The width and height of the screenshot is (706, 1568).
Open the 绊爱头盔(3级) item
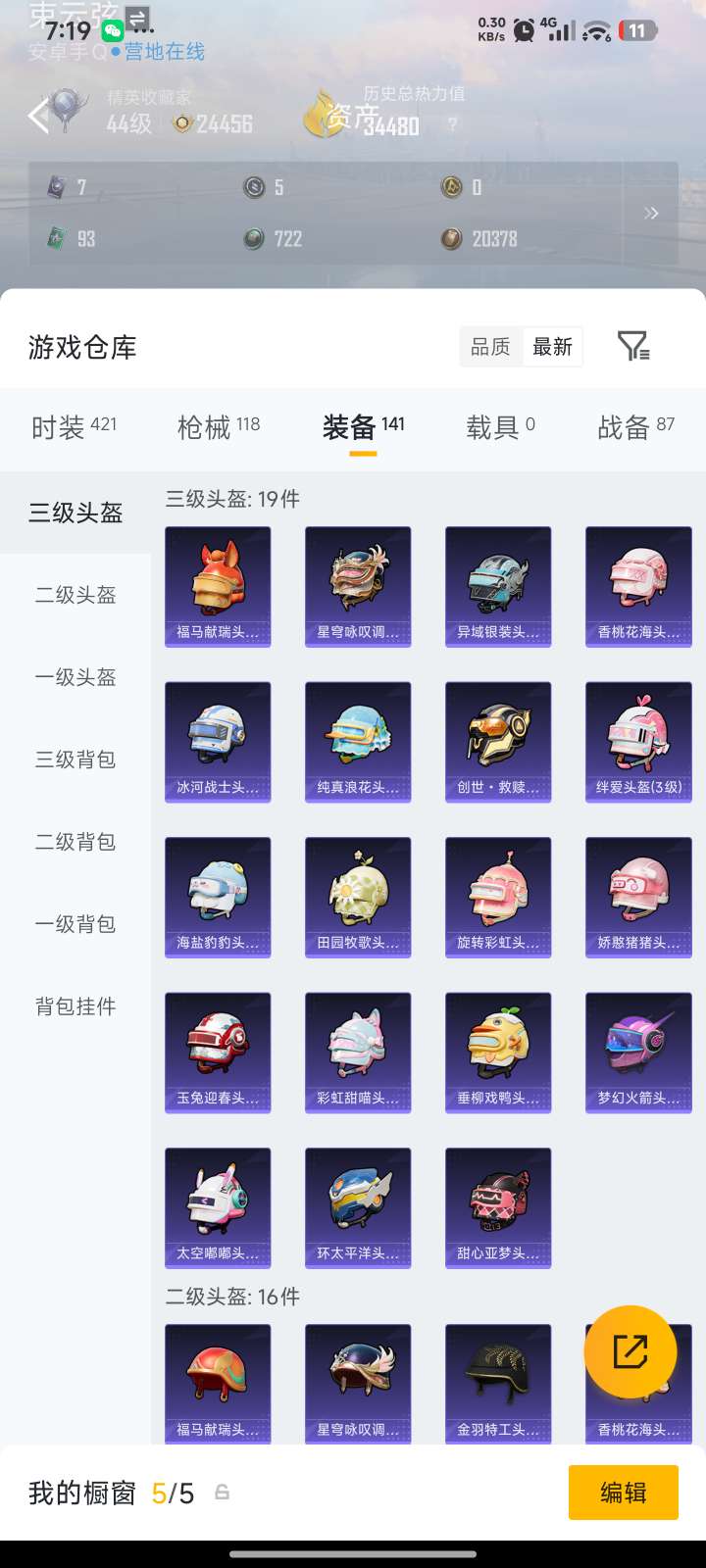(x=638, y=742)
